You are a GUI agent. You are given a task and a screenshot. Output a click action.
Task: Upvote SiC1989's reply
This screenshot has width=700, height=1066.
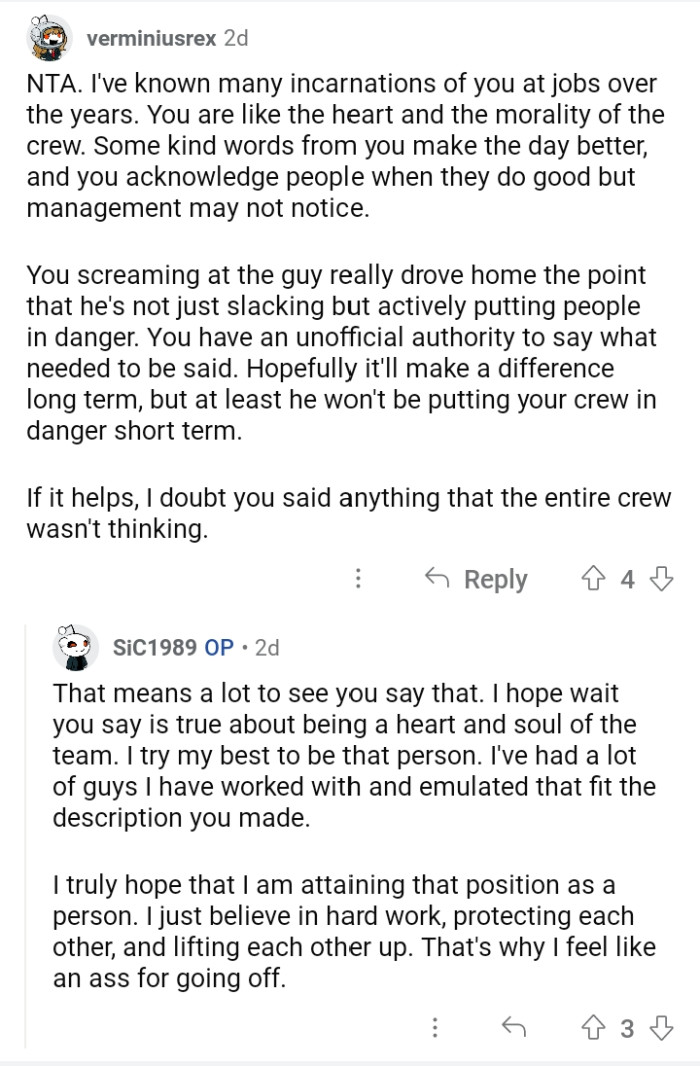[591, 1027]
